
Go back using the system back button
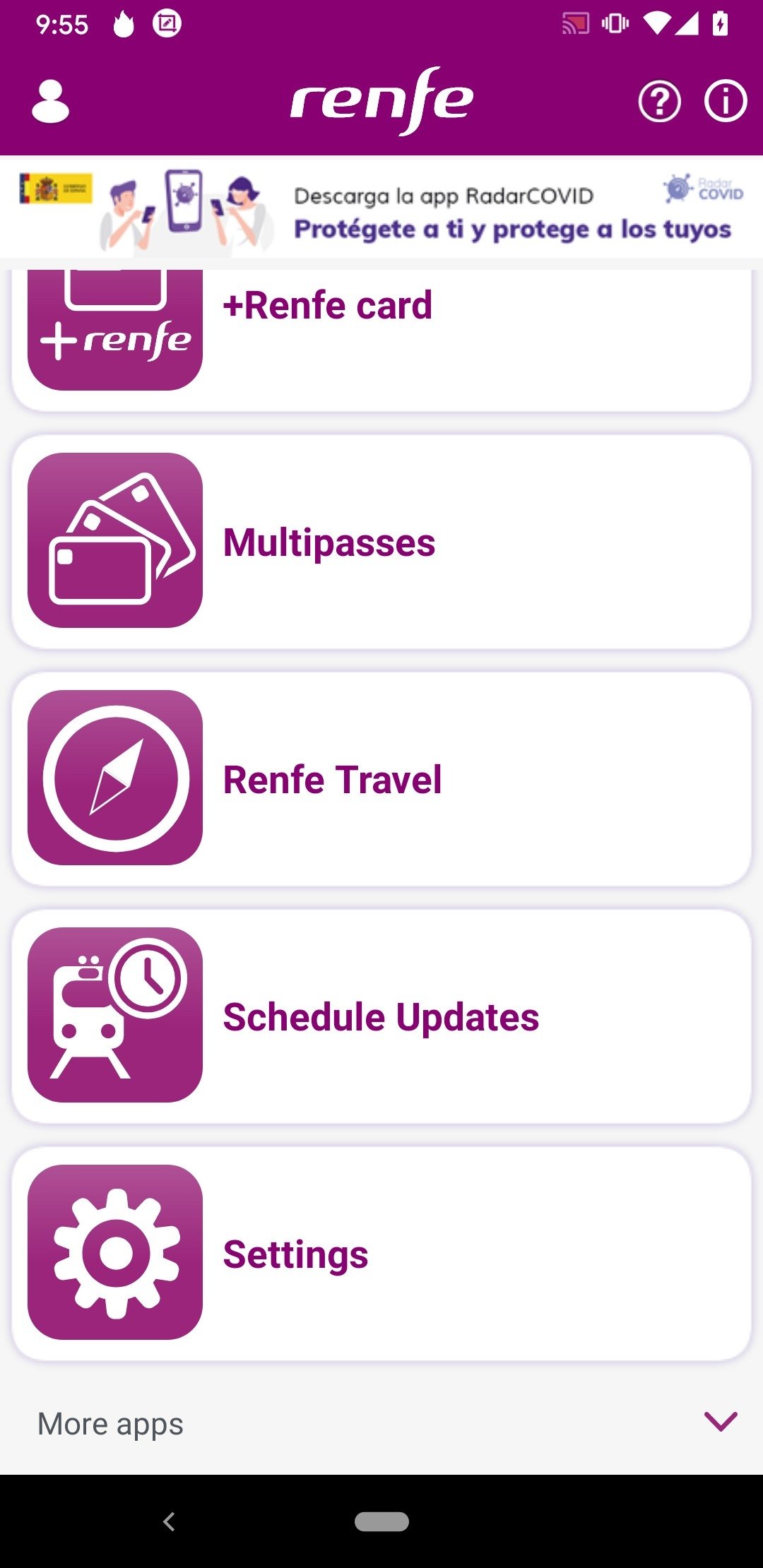(169, 1521)
